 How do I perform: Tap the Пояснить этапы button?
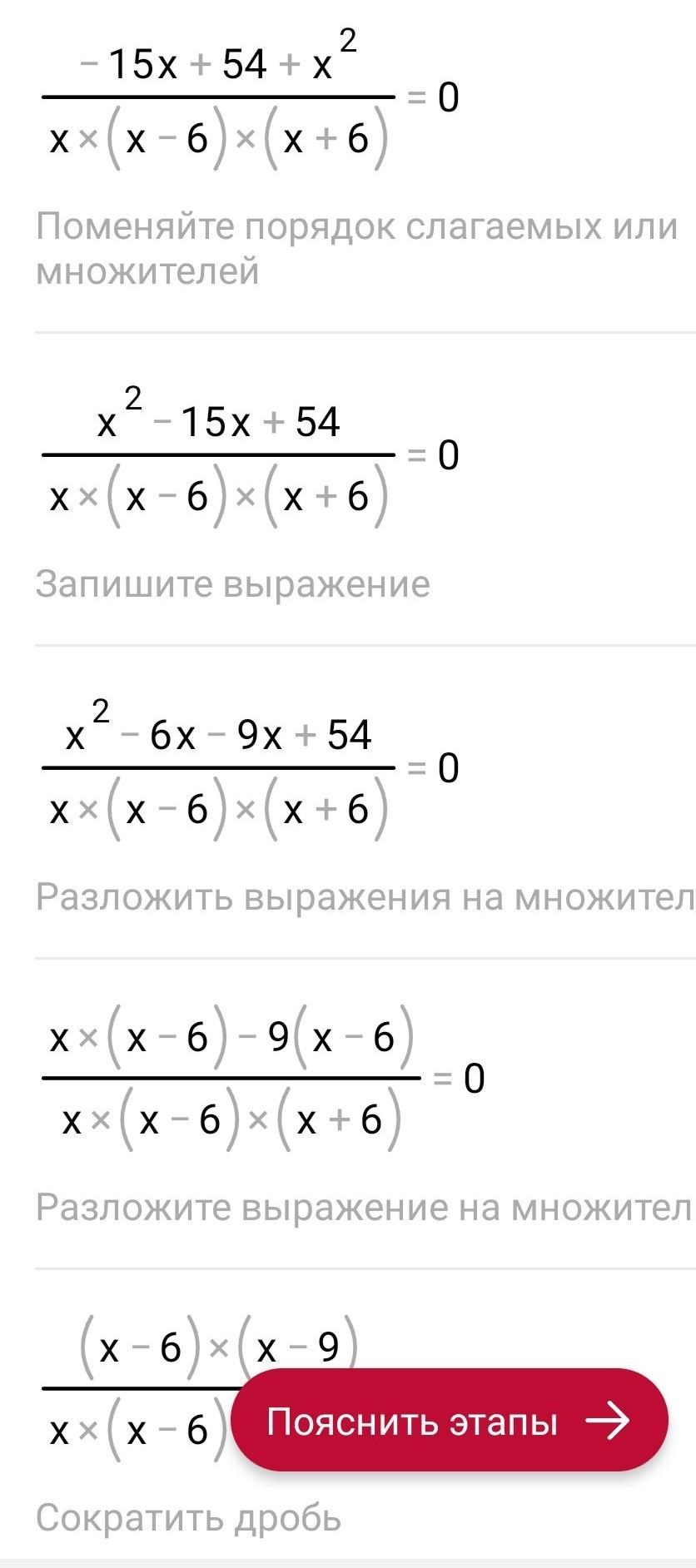450,1422
